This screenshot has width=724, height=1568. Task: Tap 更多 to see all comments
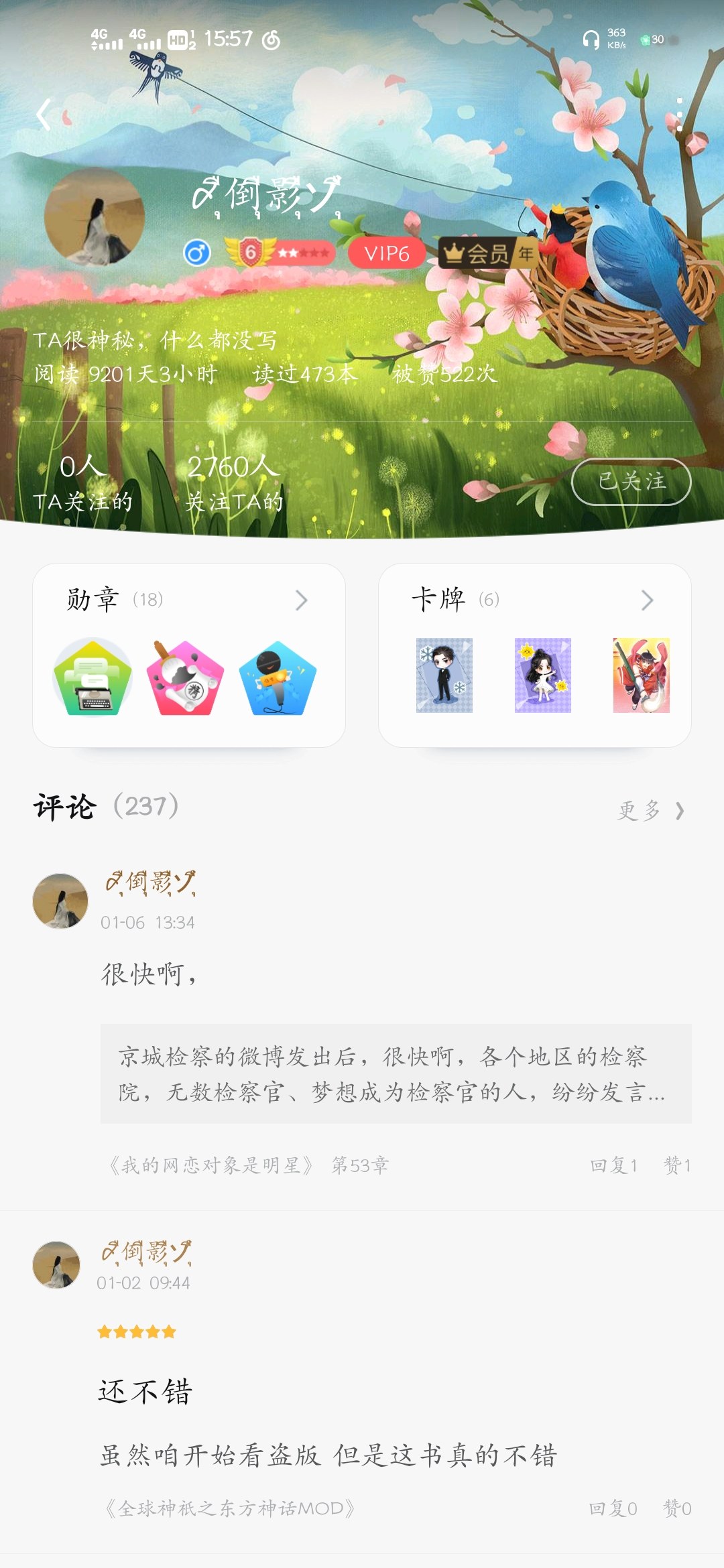pyautogui.click(x=649, y=810)
